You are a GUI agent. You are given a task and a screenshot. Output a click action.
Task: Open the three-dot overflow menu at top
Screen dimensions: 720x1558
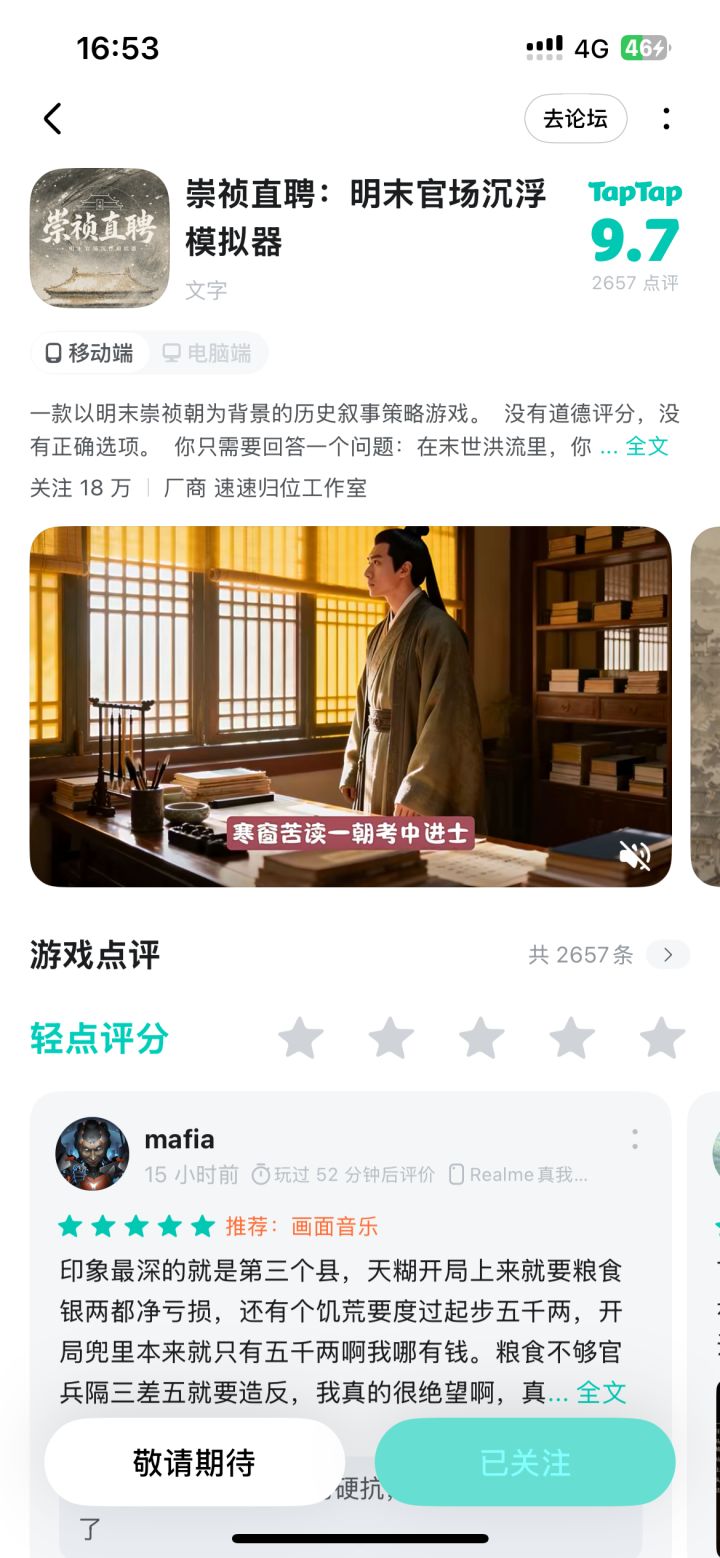pos(666,119)
